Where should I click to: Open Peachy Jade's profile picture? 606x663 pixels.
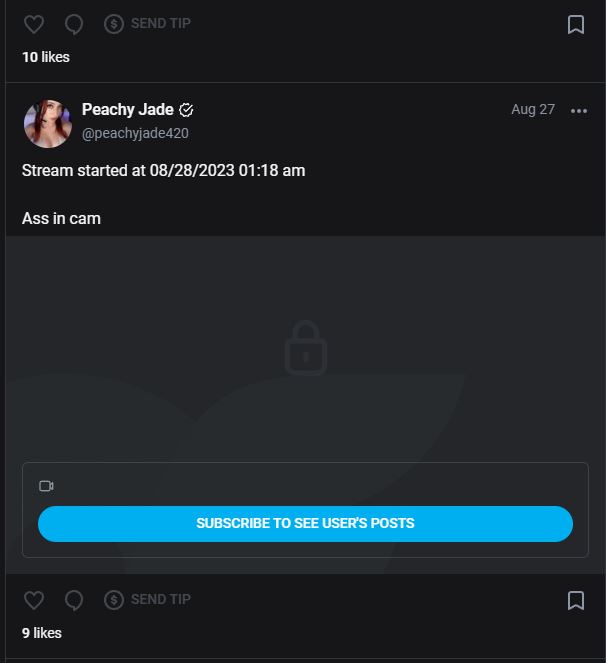[x=47, y=123]
